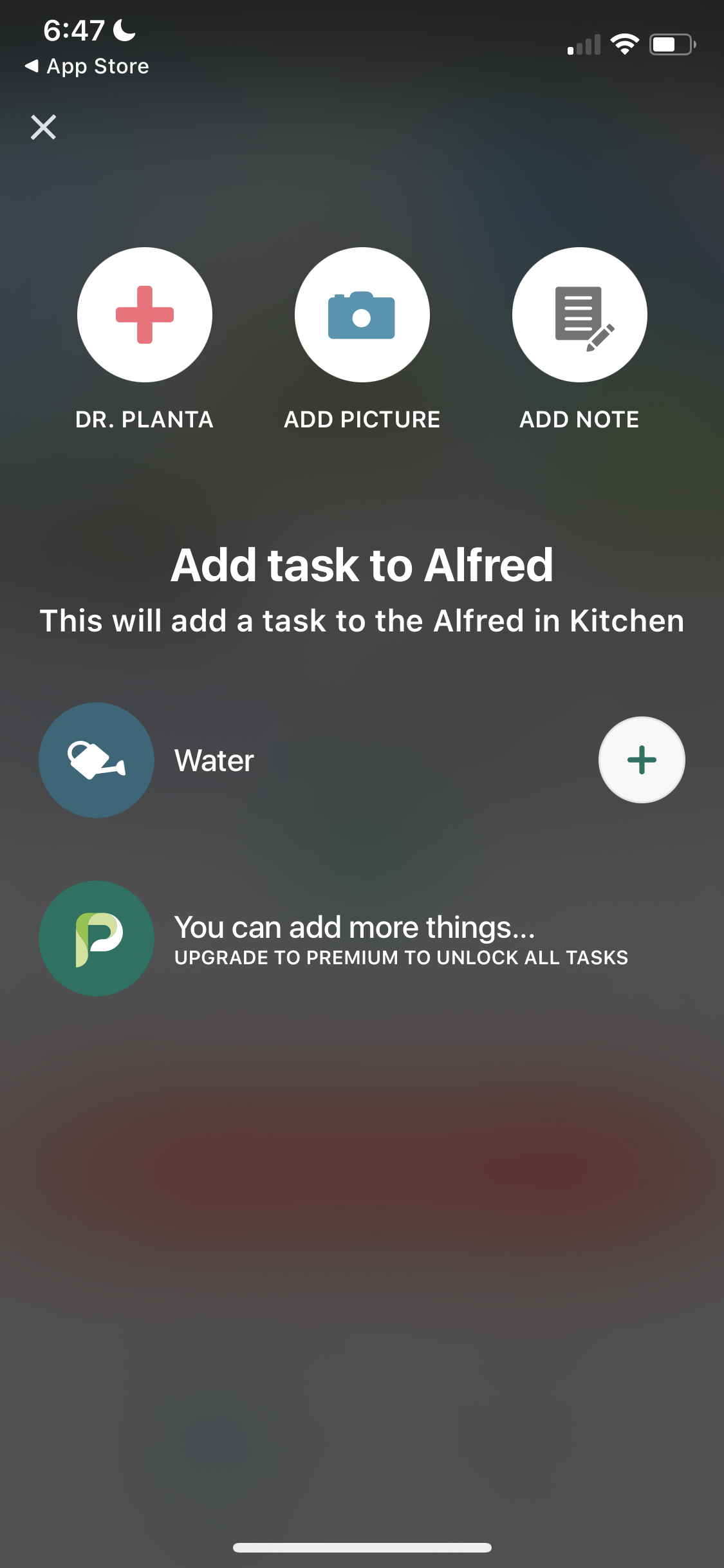Click the green Planta P logo
This screenshot has width=724, height=1568.
pos(97,938)
